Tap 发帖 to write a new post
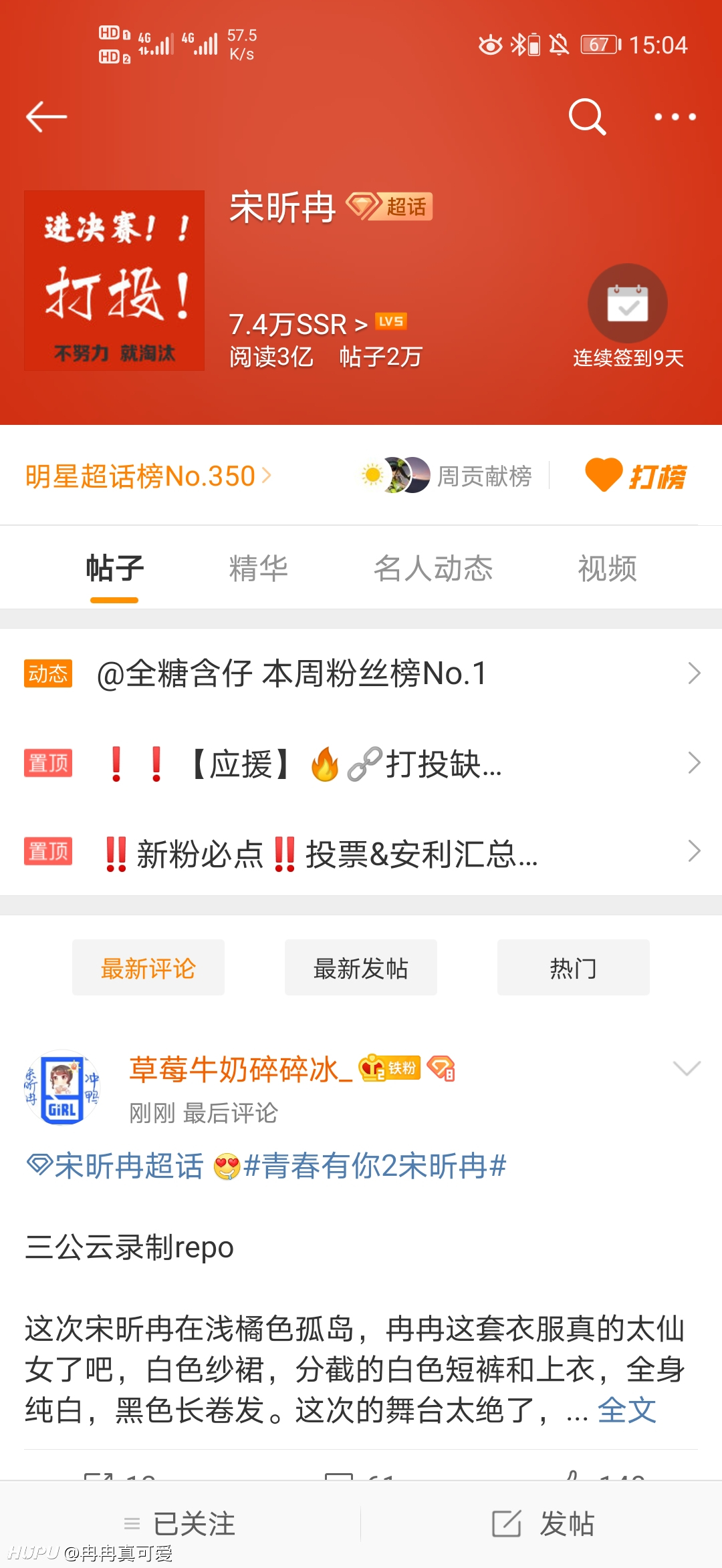The height and width of the screenshot is (1568, 722). pos(543,1524)
